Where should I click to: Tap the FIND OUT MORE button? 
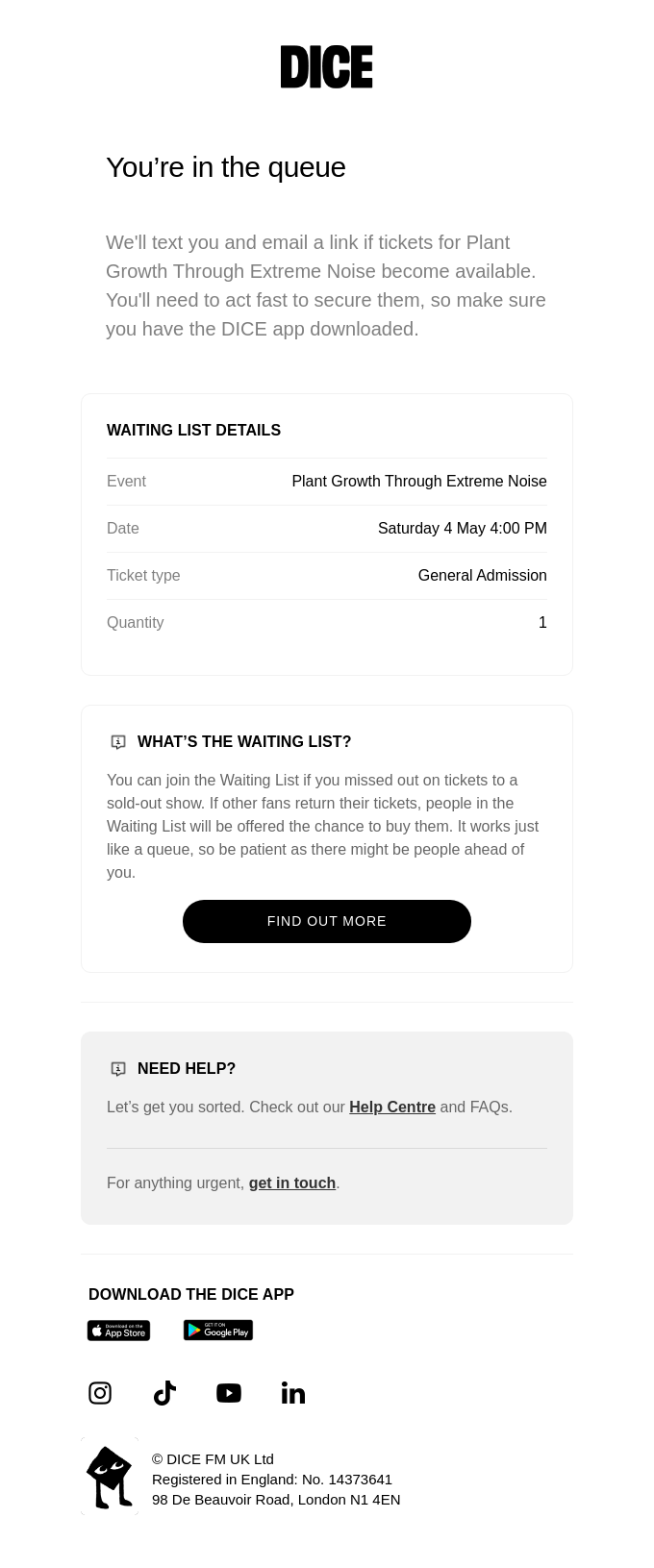pos(327,921)
